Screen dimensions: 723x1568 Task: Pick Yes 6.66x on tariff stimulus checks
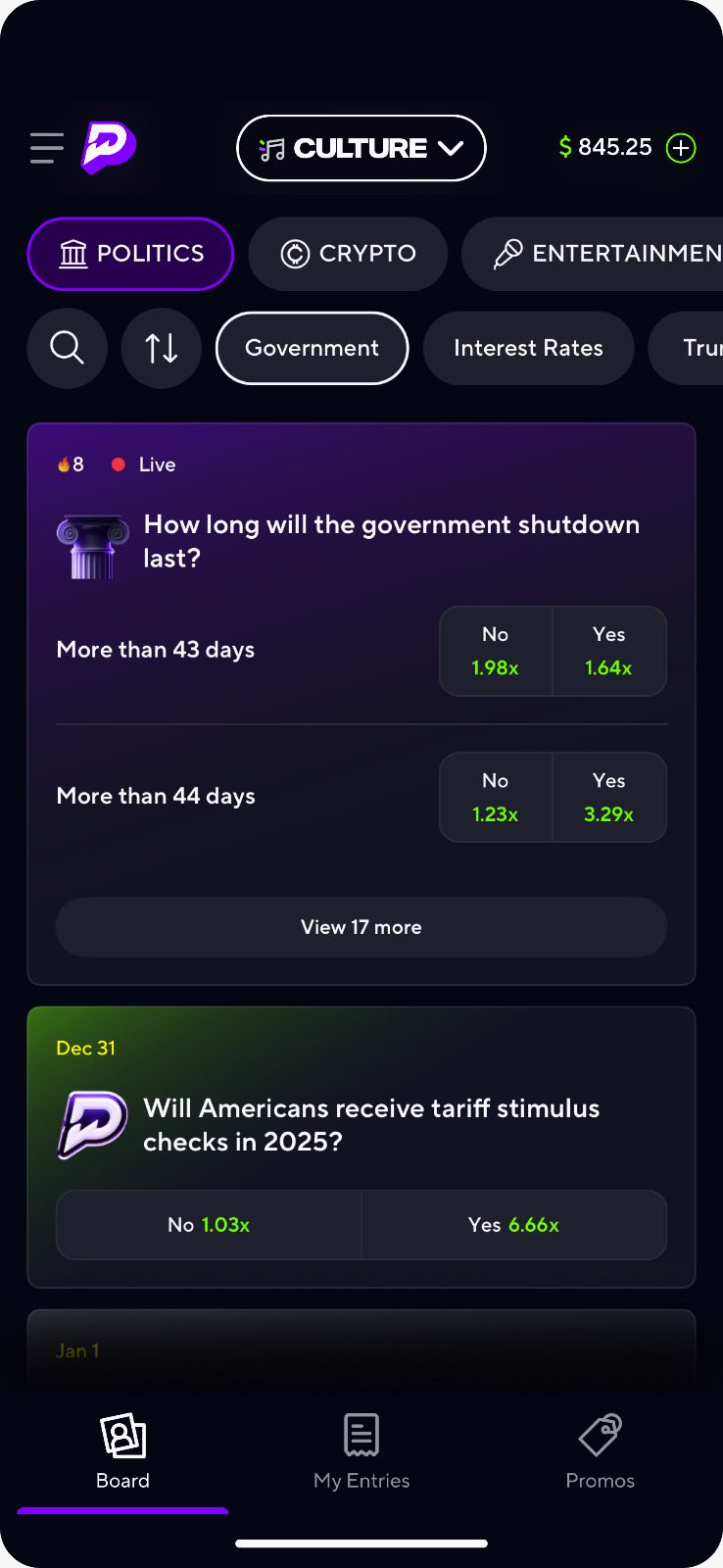point(513,1225)
